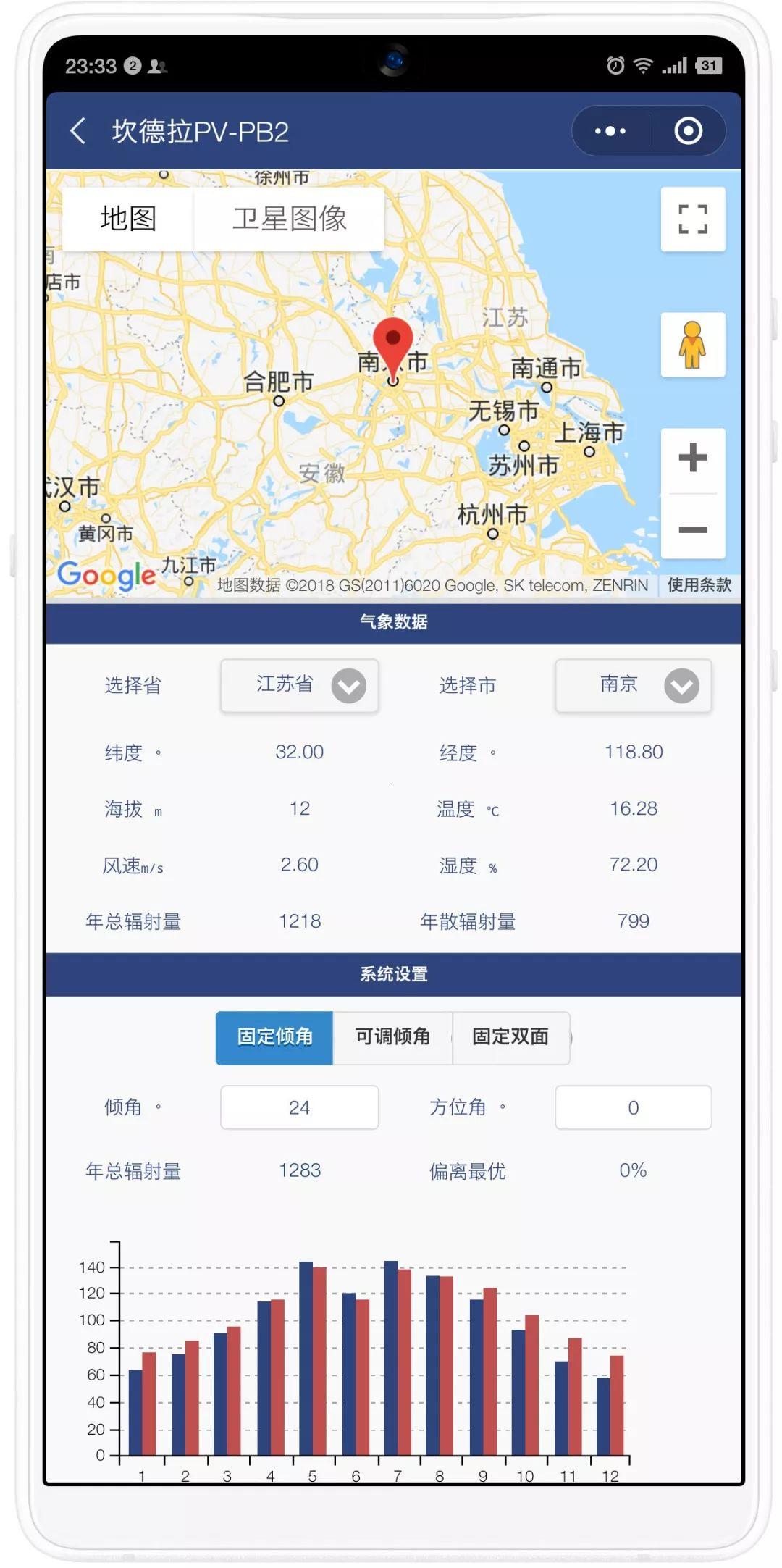Screen dimensions: 782x1568
Task: Switch to 固定双面 mode
Action: (511, 1037)
